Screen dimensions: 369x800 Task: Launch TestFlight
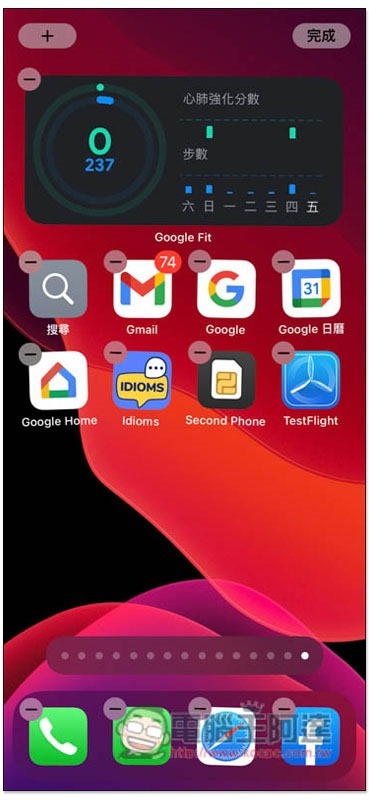coord(311,380)
